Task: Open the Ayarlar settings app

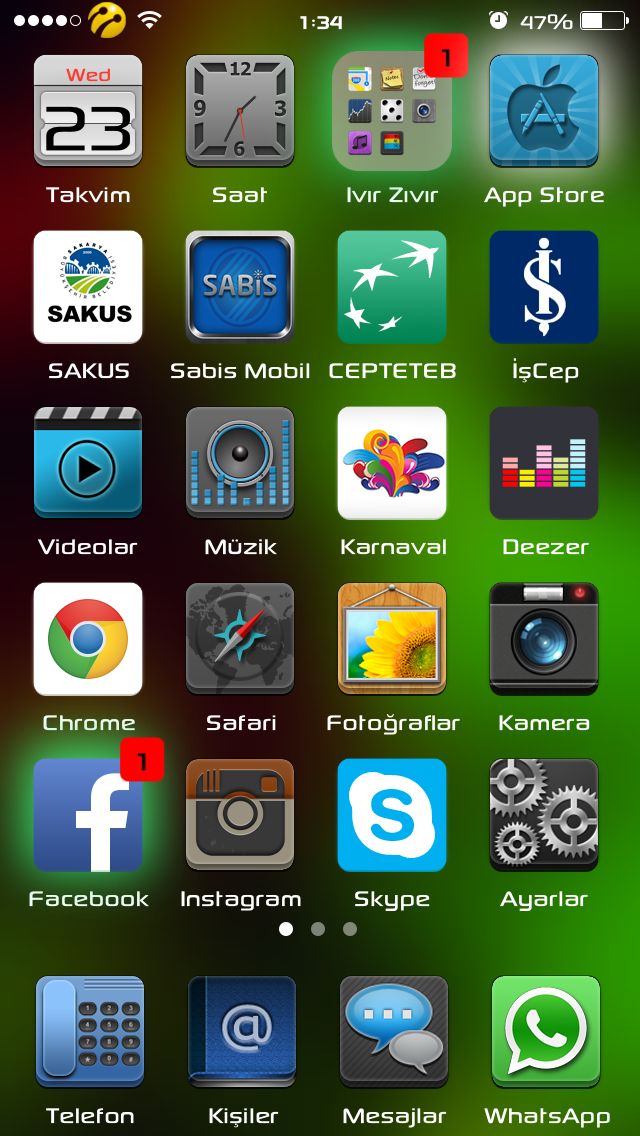Action: 544,815
